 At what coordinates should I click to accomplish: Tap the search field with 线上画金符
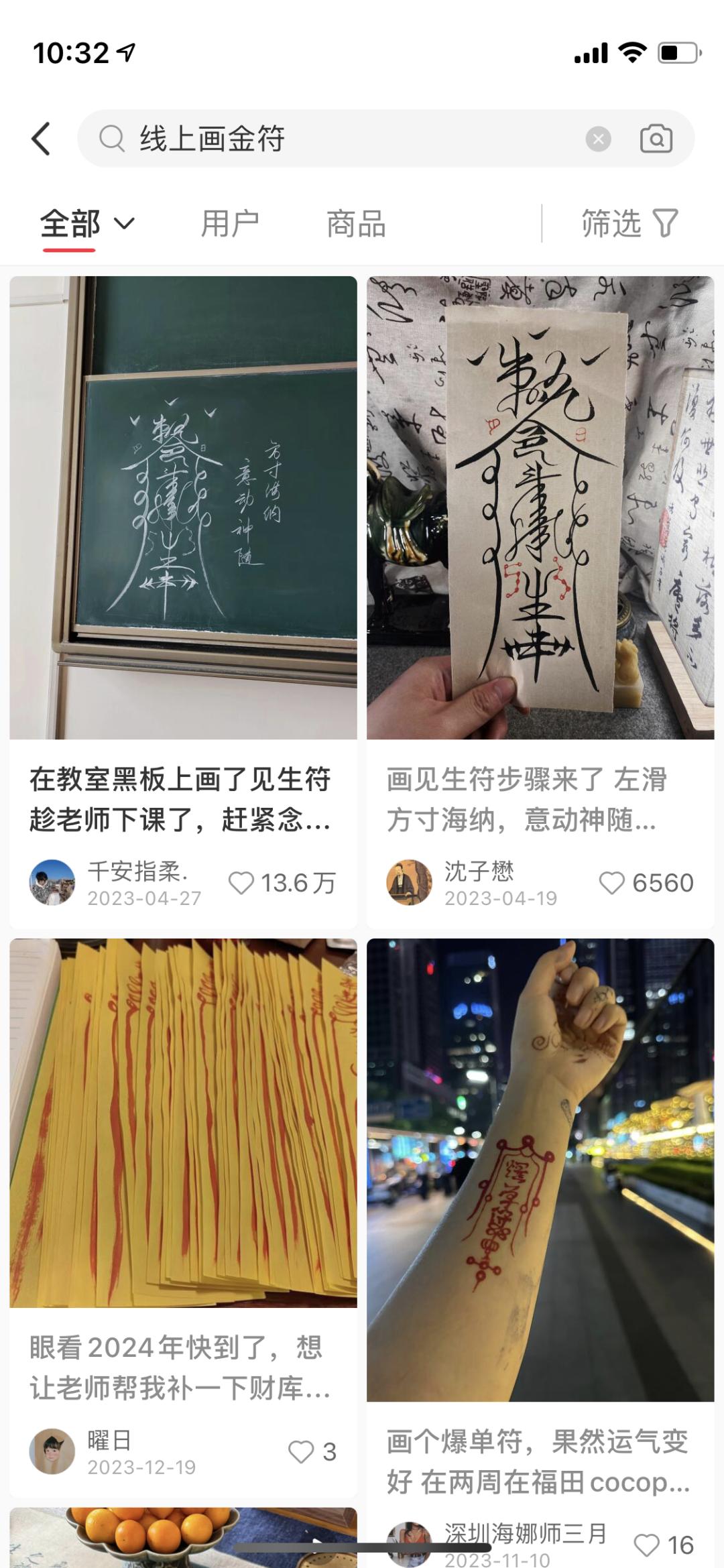(335, 139)
